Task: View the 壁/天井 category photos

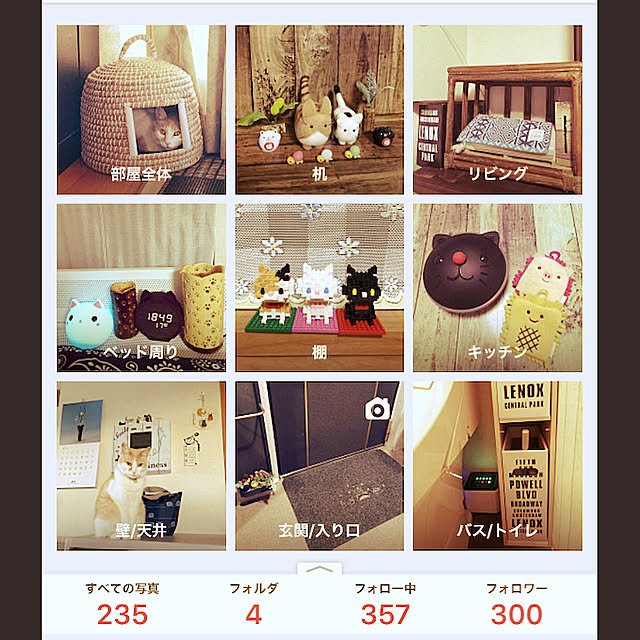Action: coord(141,465)
